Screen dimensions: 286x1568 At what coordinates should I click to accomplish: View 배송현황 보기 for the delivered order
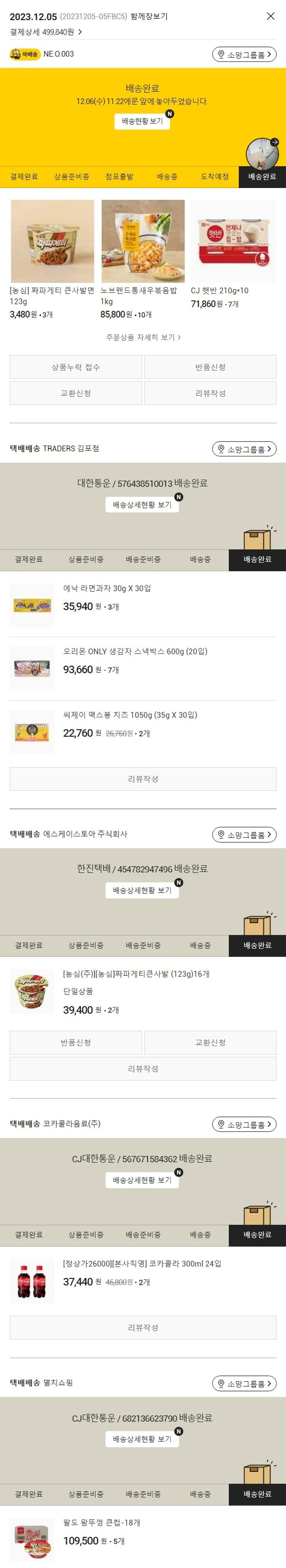click(142, 121)
